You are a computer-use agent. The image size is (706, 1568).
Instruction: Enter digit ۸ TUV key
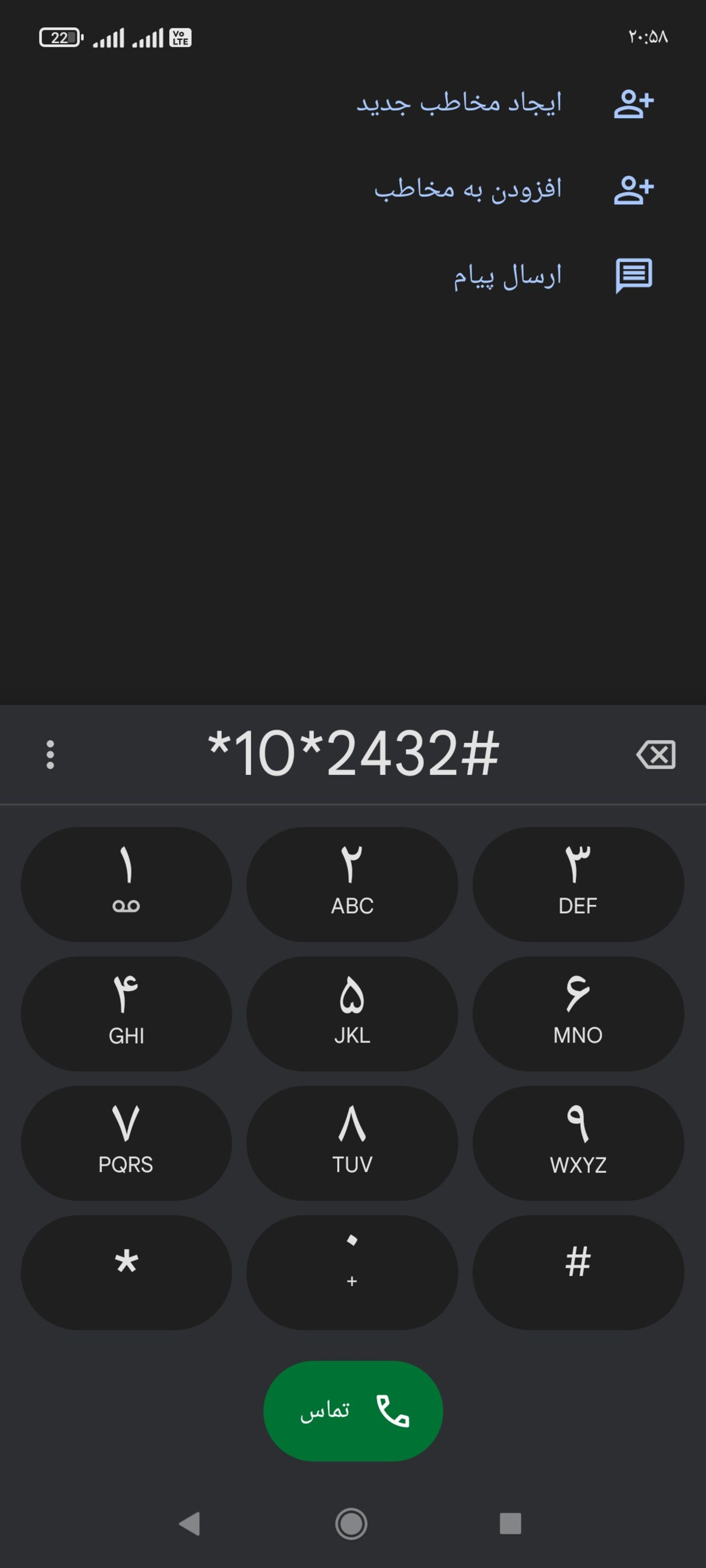[352, 1142]
